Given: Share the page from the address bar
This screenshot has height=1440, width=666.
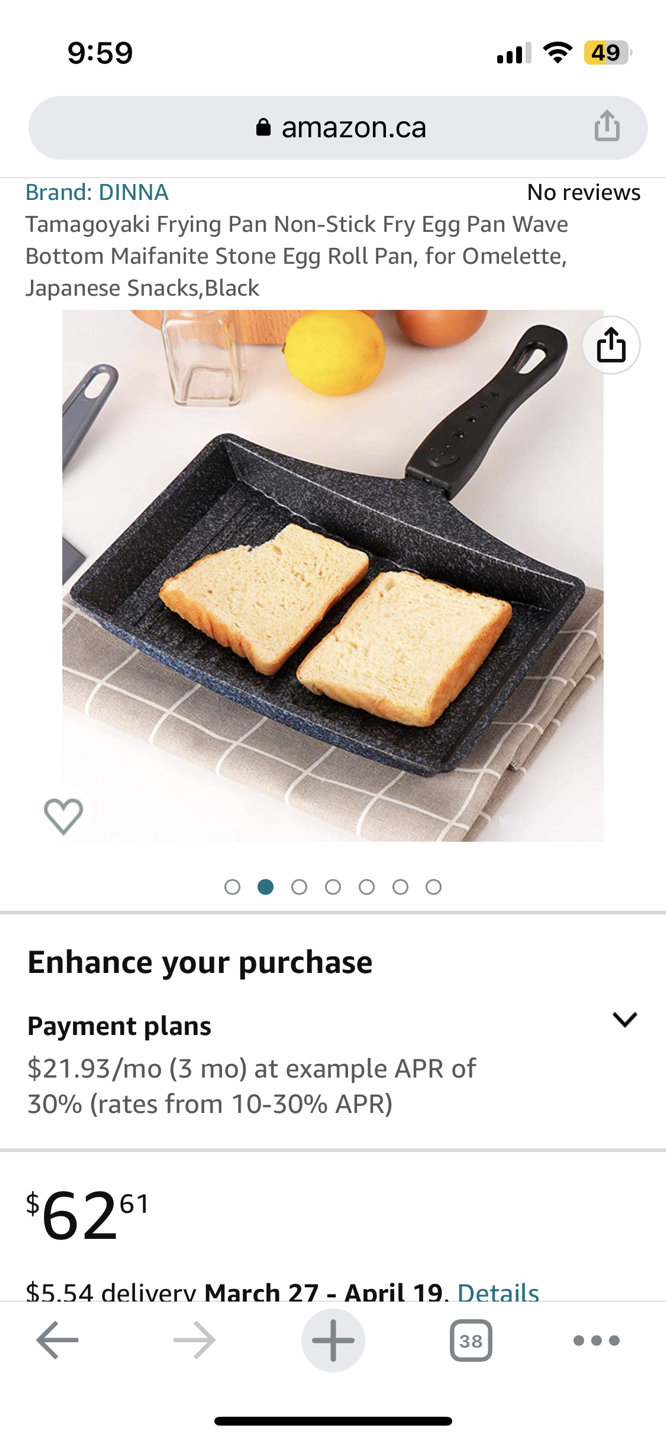Looking at the screenshot, I should pyautogui.click(x=607, y=127).
